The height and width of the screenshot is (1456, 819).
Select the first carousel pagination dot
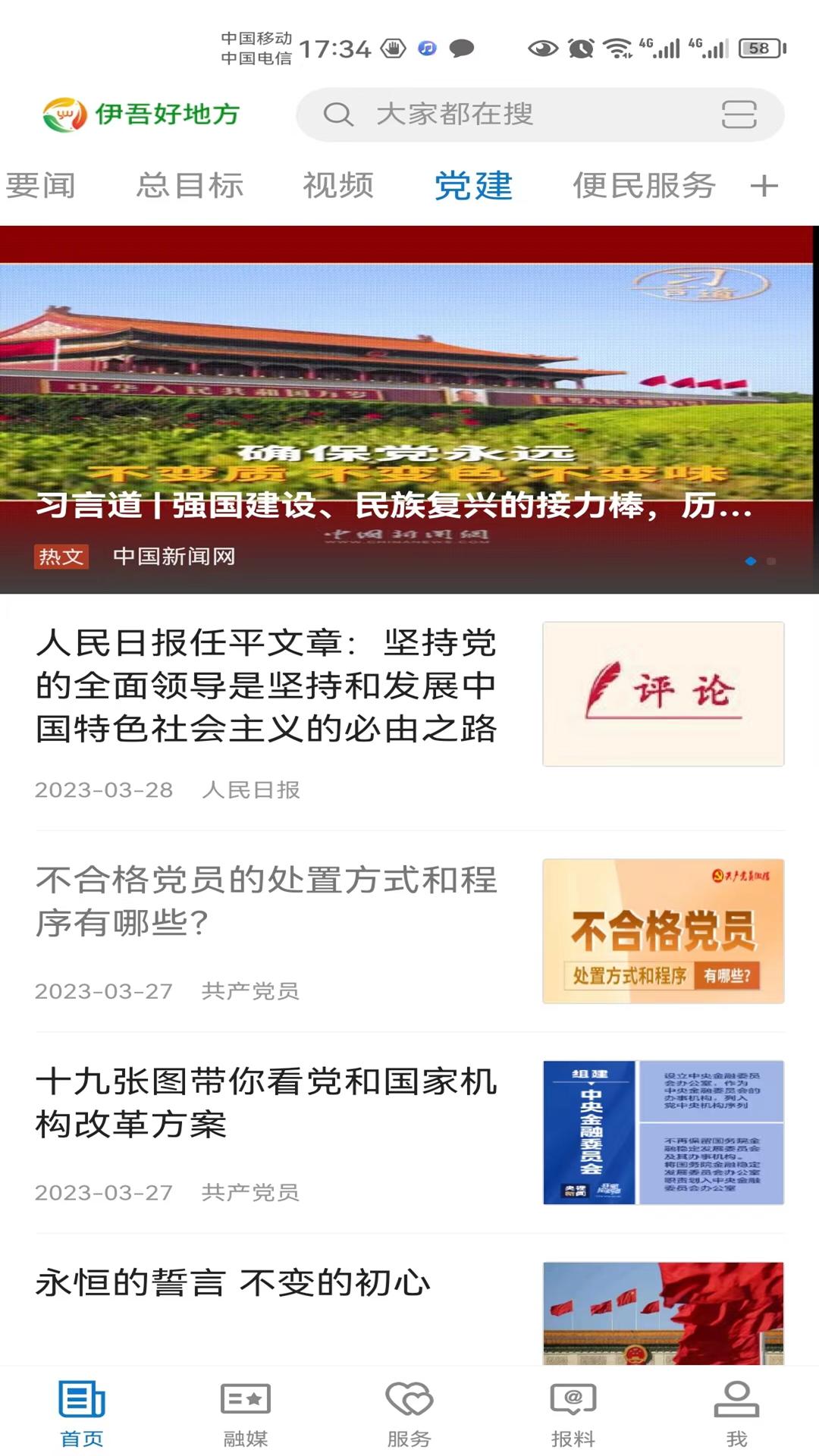[x=752, y=562]
